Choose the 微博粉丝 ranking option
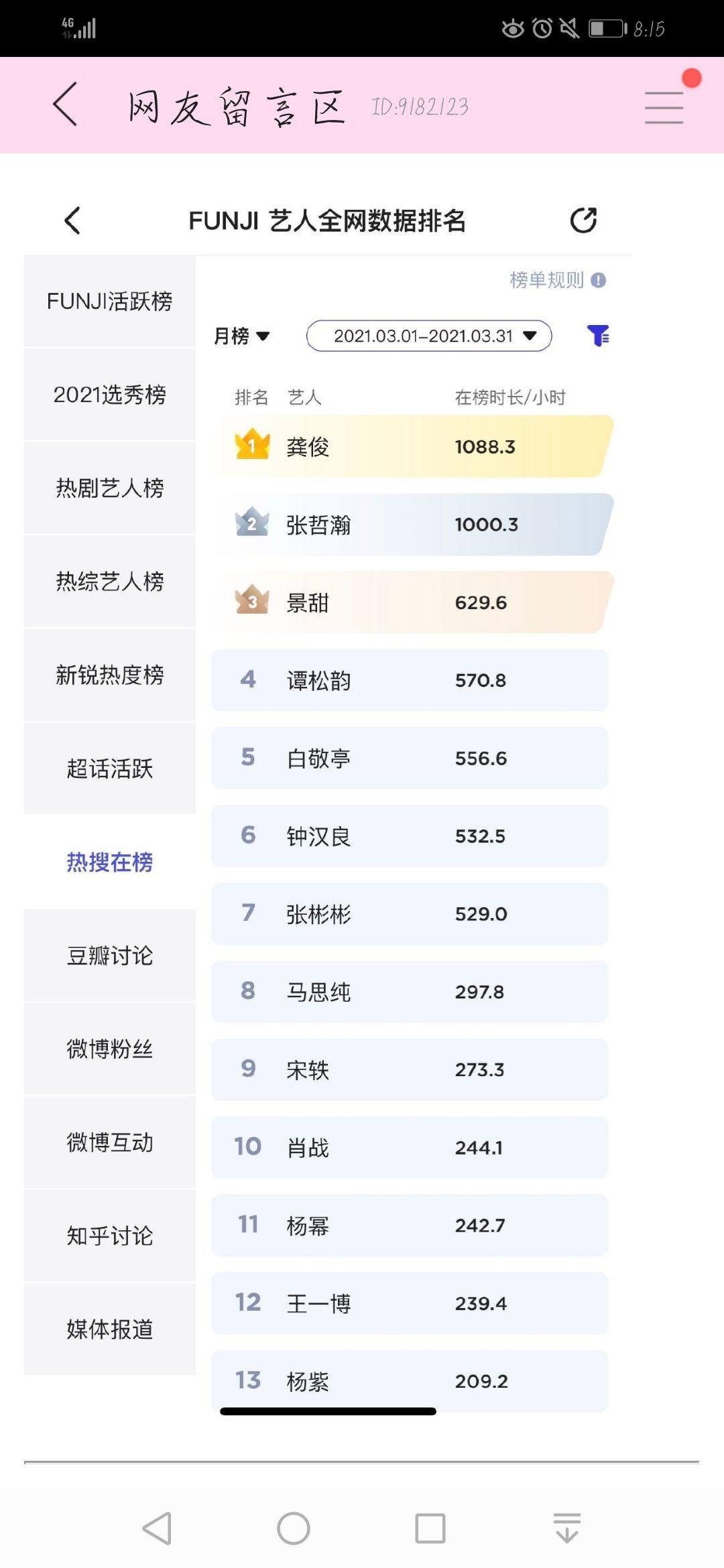The height and width of the screenshot is (1568, 724). pyautogui.click(x=109, y=1049)
